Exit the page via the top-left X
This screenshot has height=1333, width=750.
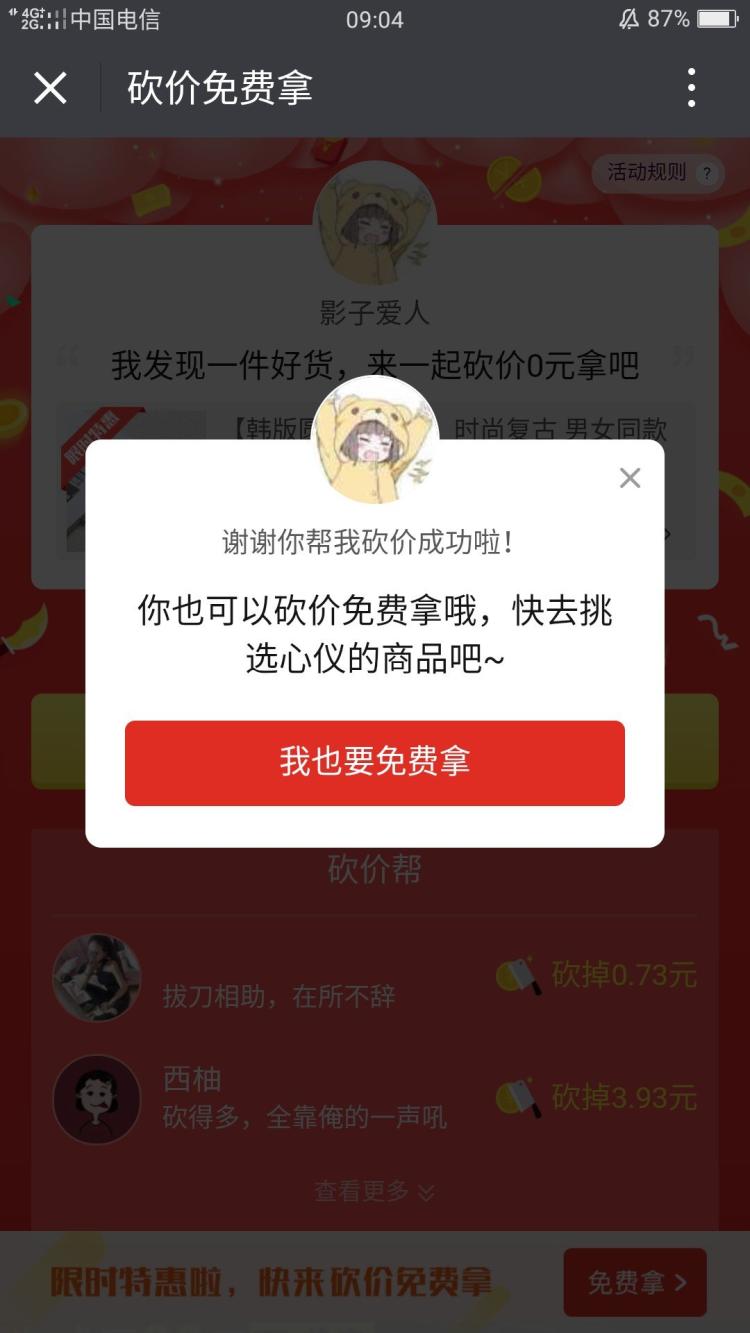pyautogui.click(x=49, y=88)
